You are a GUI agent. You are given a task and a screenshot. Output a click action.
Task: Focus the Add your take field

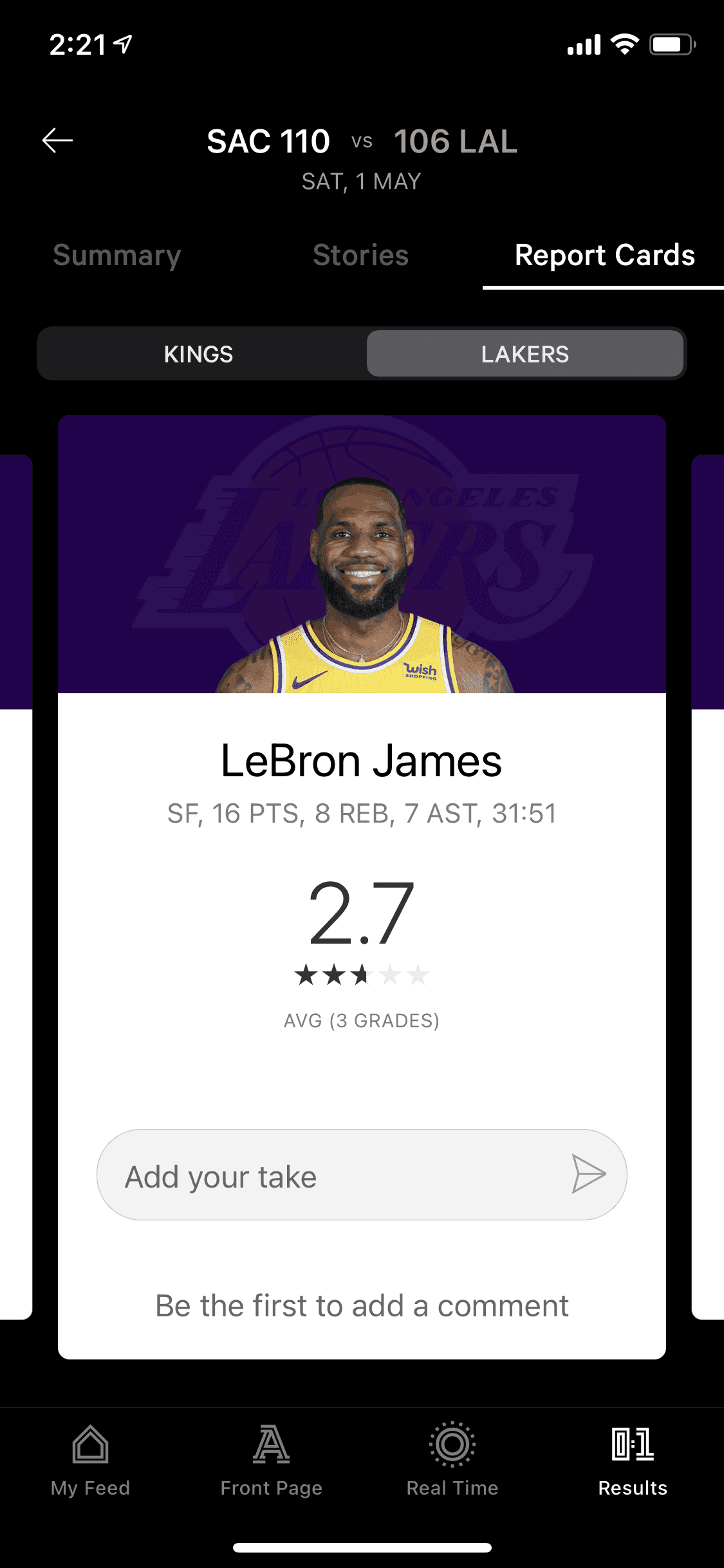coord(335,1176)
